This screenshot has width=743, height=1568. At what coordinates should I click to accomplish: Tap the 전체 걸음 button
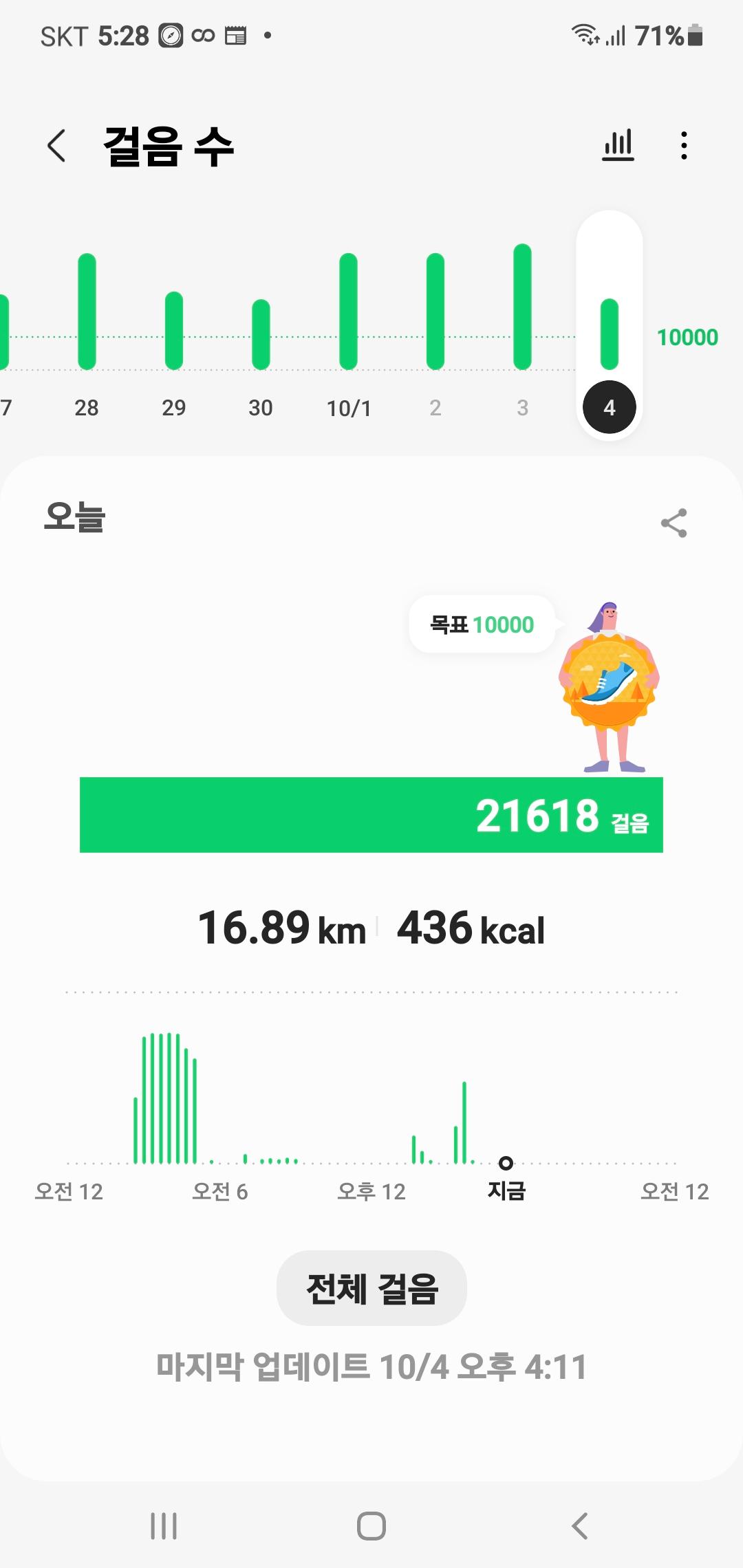371,1288
